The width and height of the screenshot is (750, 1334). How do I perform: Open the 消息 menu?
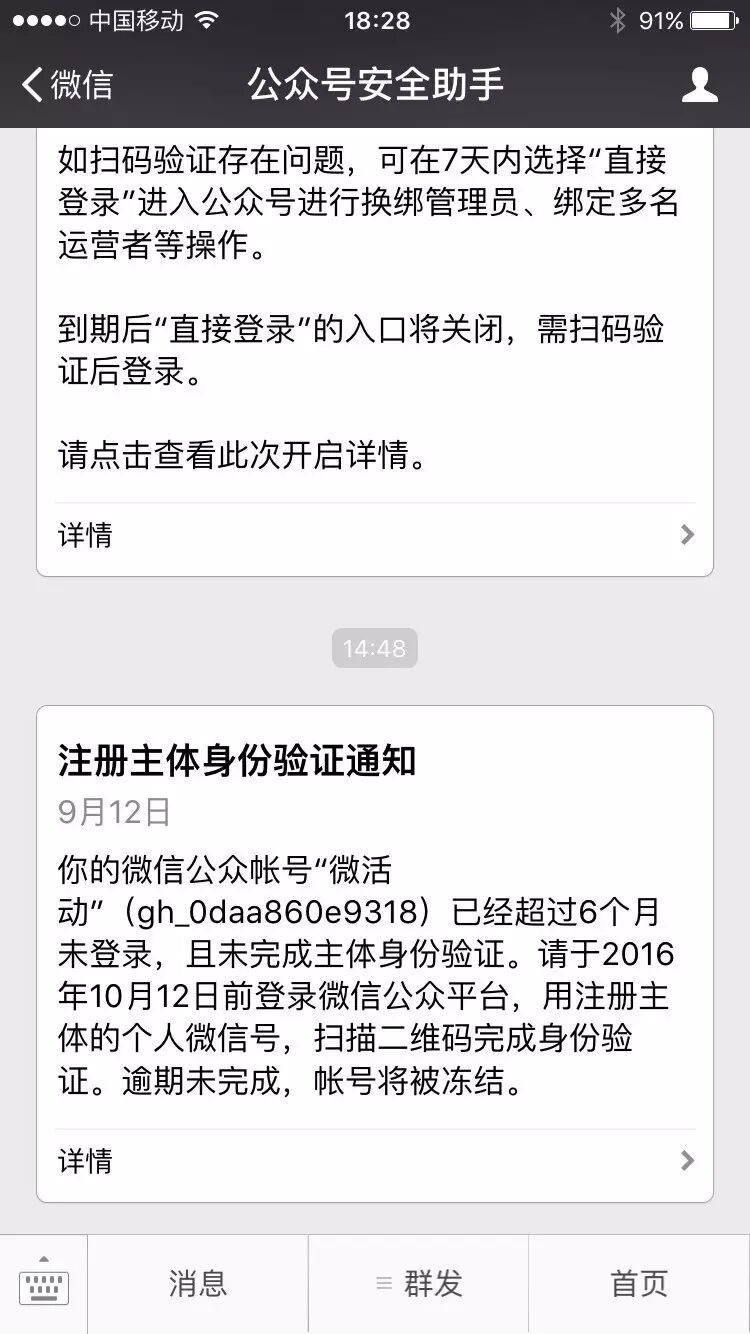[198, 1284]
